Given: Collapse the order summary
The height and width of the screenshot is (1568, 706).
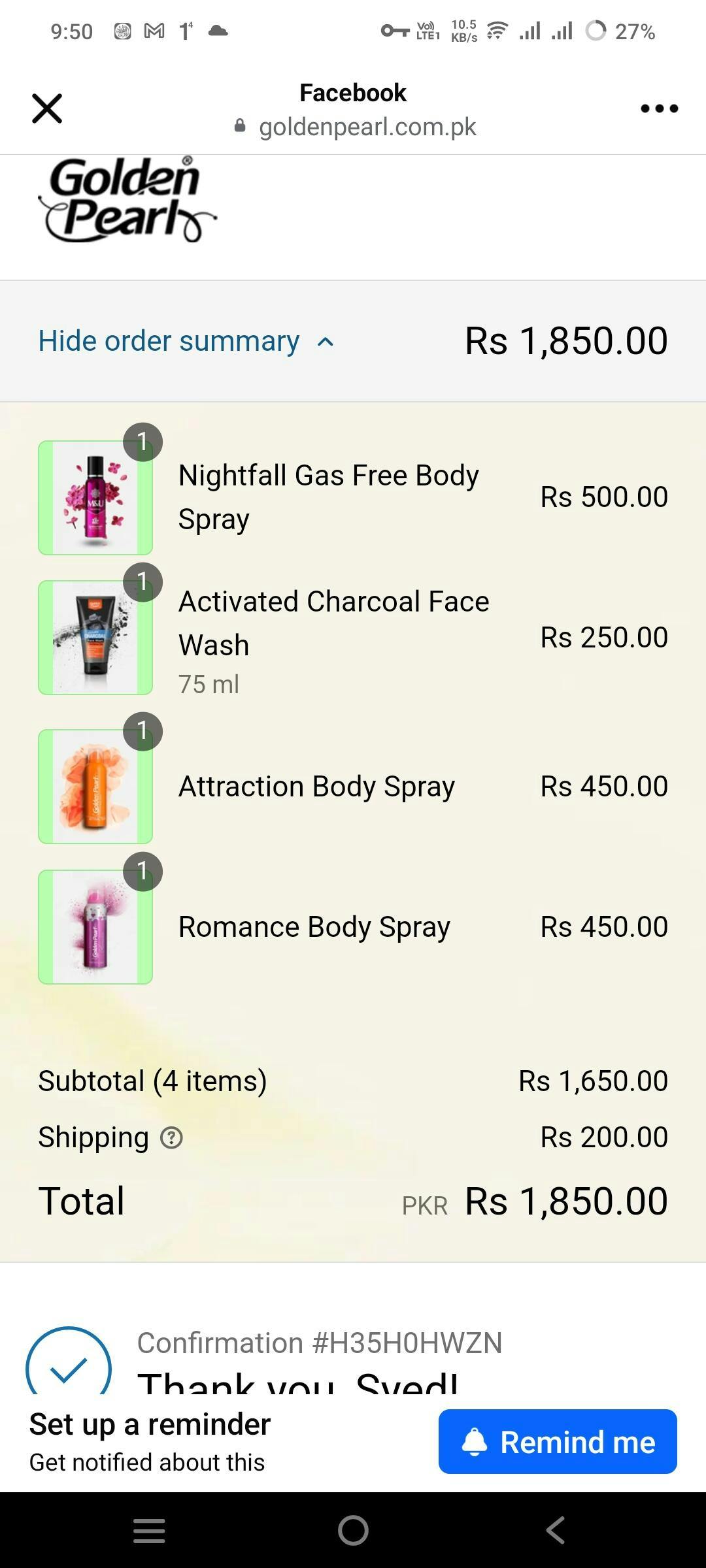Looking at the screenshot, I should tap(186, 341).
